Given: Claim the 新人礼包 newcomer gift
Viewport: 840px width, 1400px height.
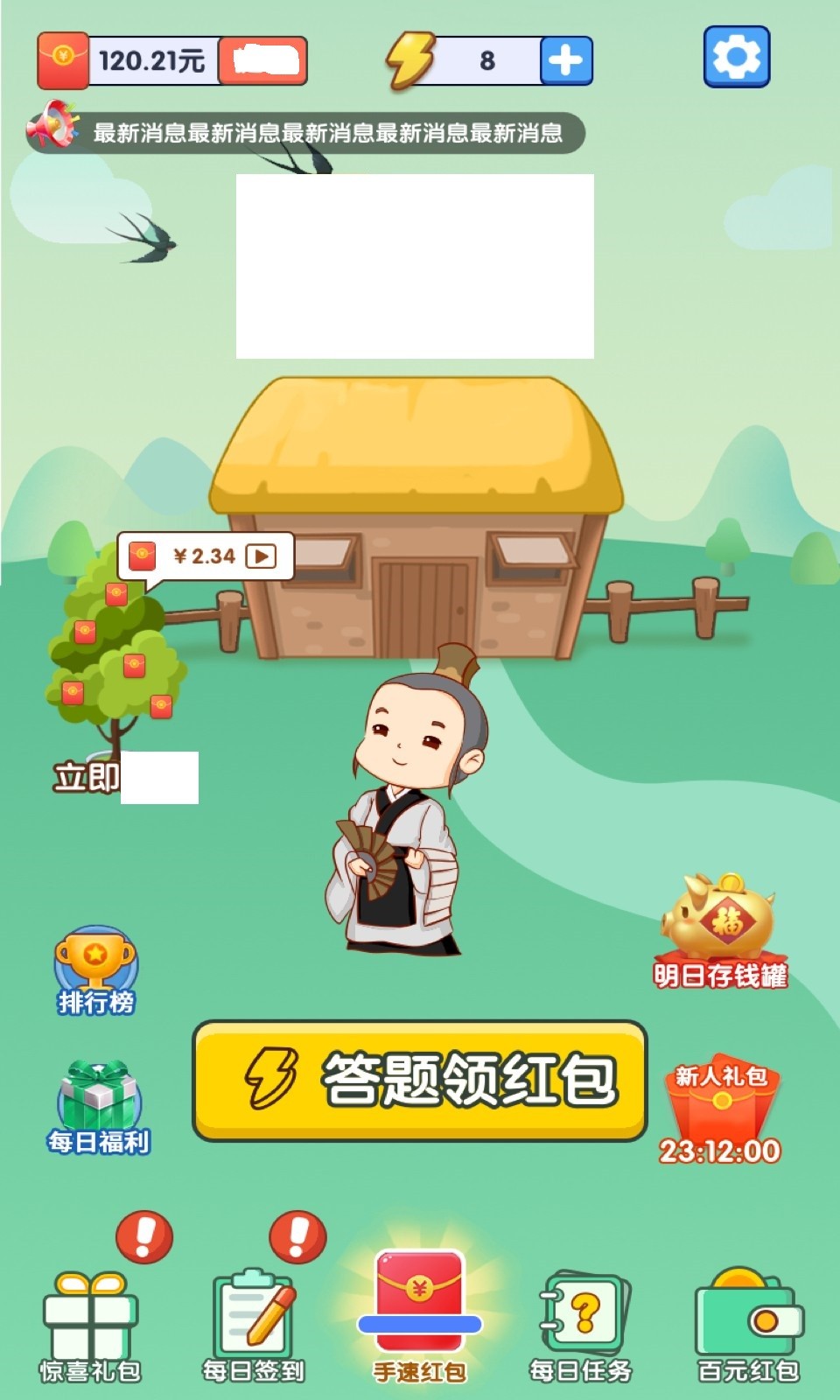Looking at the screenshot, I should click(x=720, y=1109).
